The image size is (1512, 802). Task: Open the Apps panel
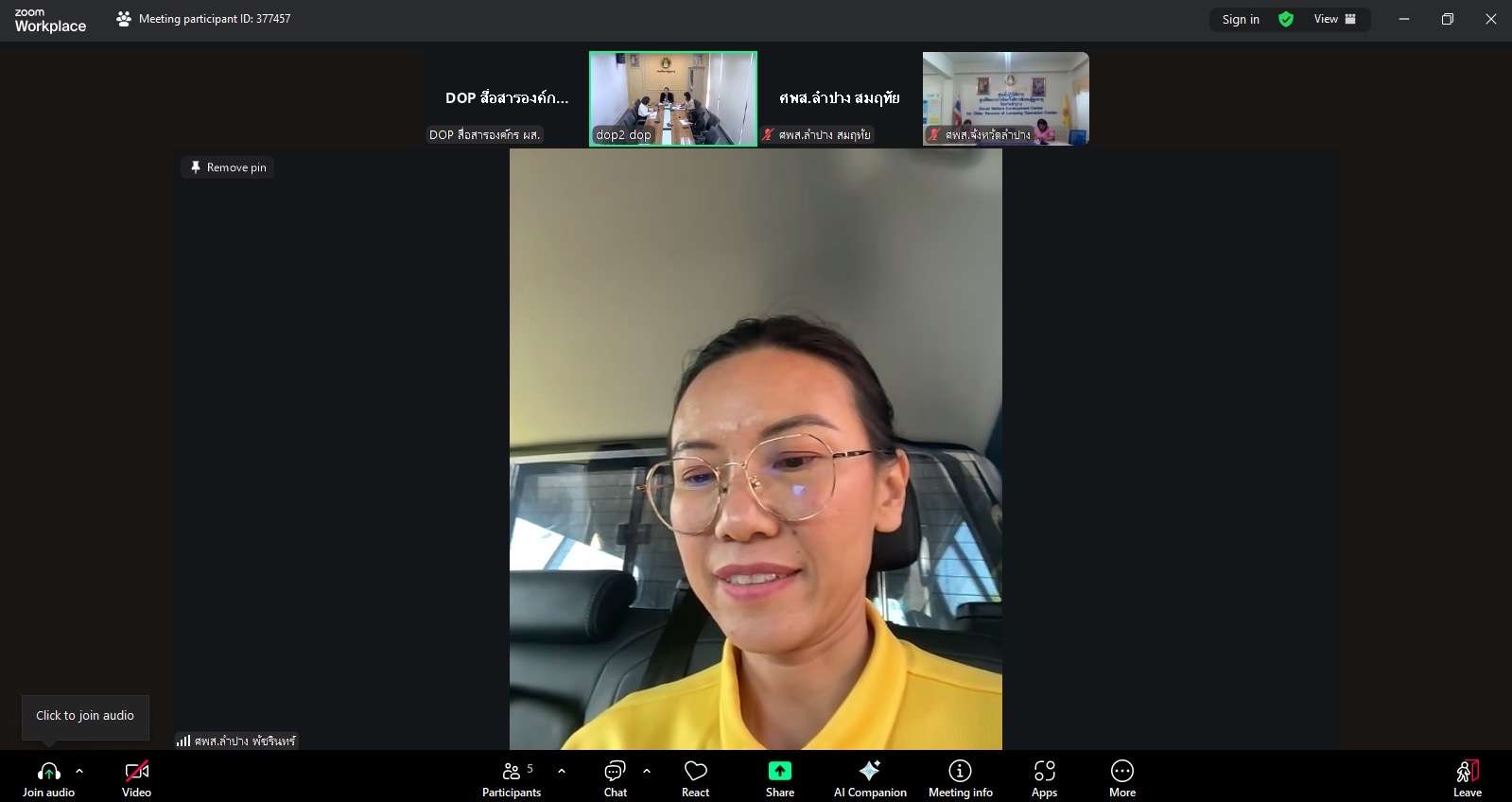tap(1044, 778)
